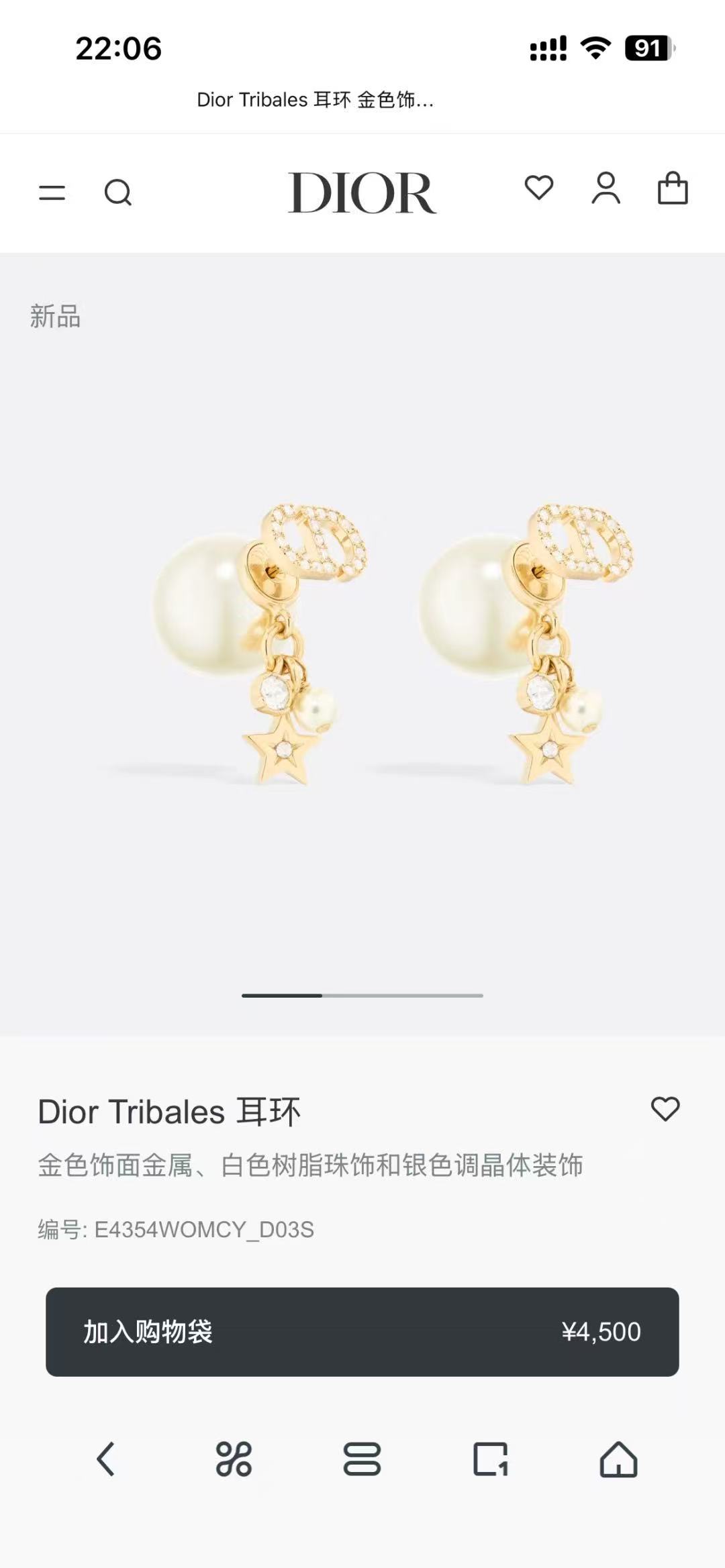This screenshot has height=1568, width=725.
Task: Open the hamburger menu
Action: coord(52,193)
